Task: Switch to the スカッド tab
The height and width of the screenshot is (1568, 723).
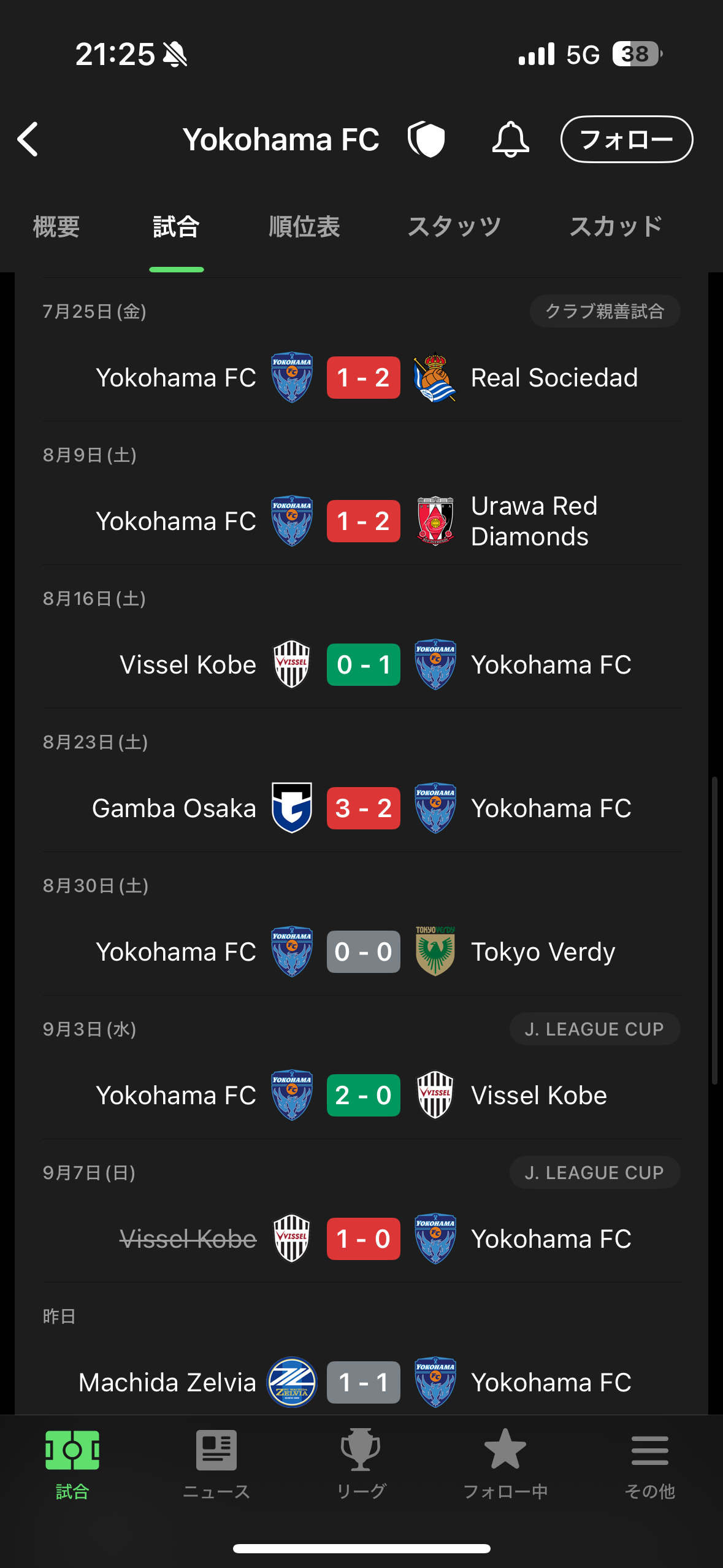Action: 616,227
